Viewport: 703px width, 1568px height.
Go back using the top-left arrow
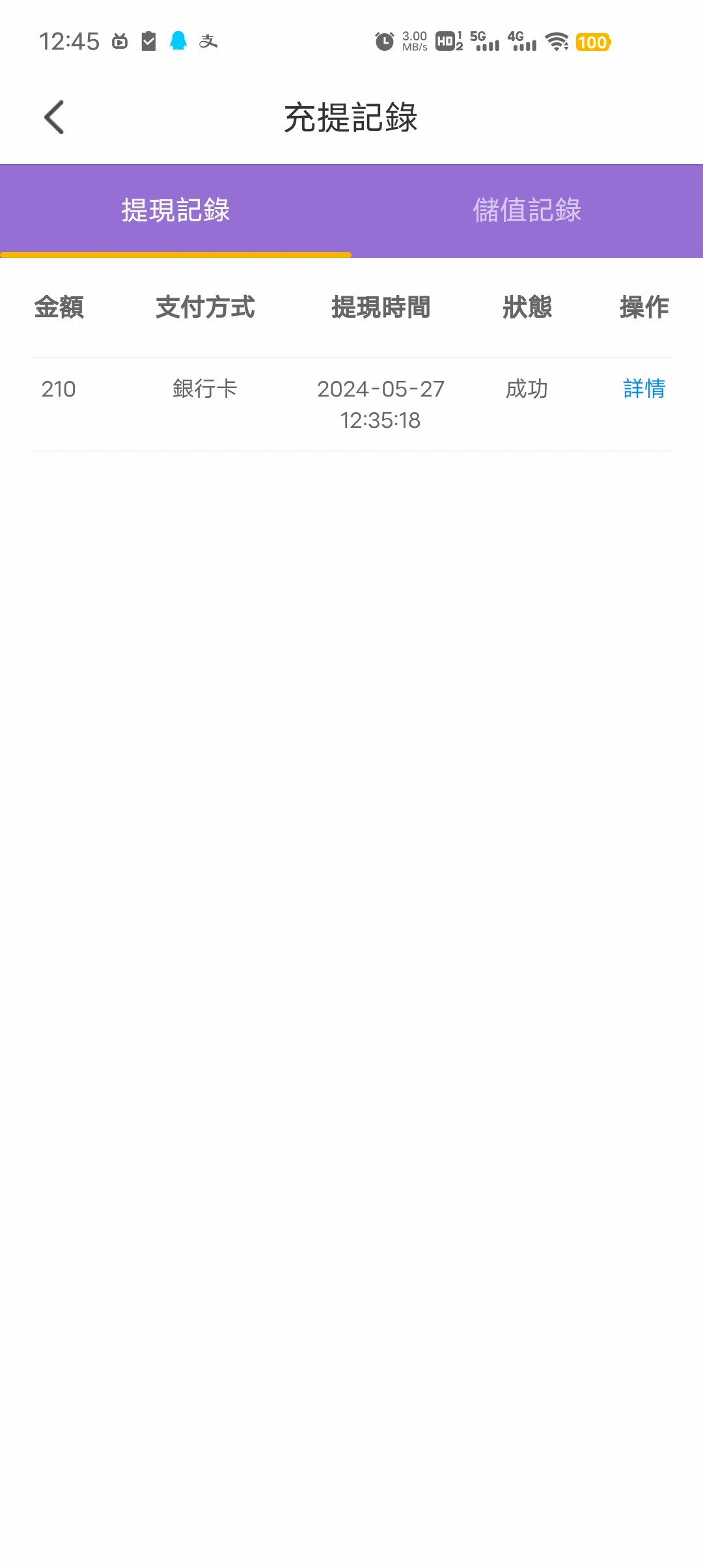point(54,117)
